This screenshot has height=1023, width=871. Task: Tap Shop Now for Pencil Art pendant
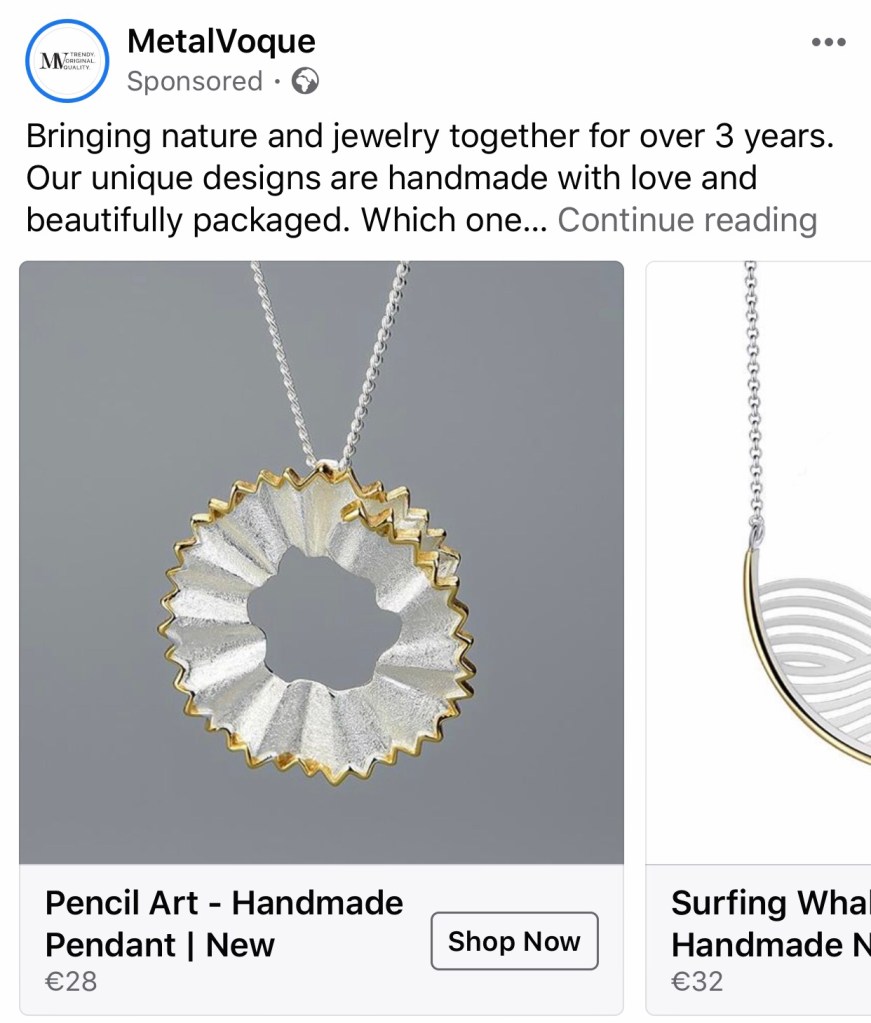pos(514,941)
